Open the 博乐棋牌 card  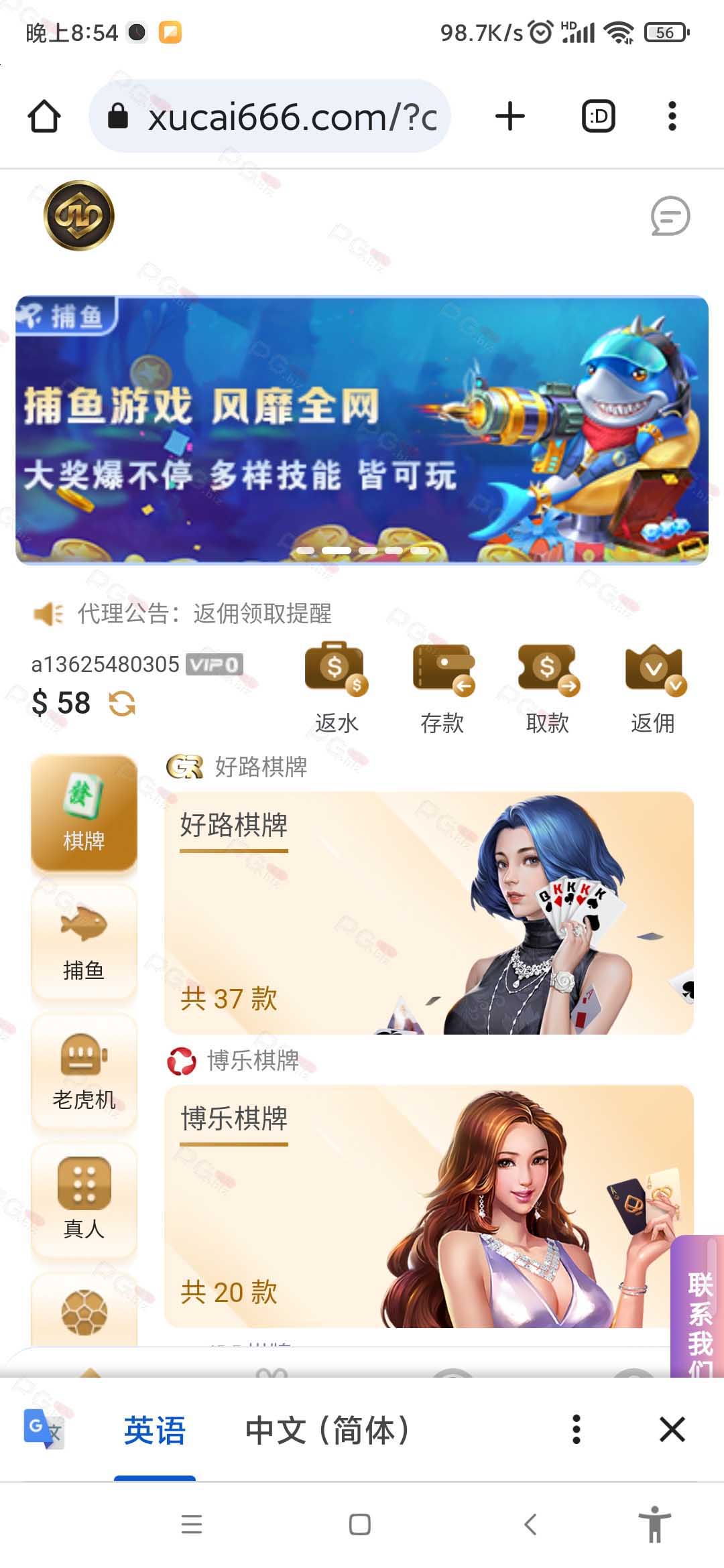pos(429,1206)
